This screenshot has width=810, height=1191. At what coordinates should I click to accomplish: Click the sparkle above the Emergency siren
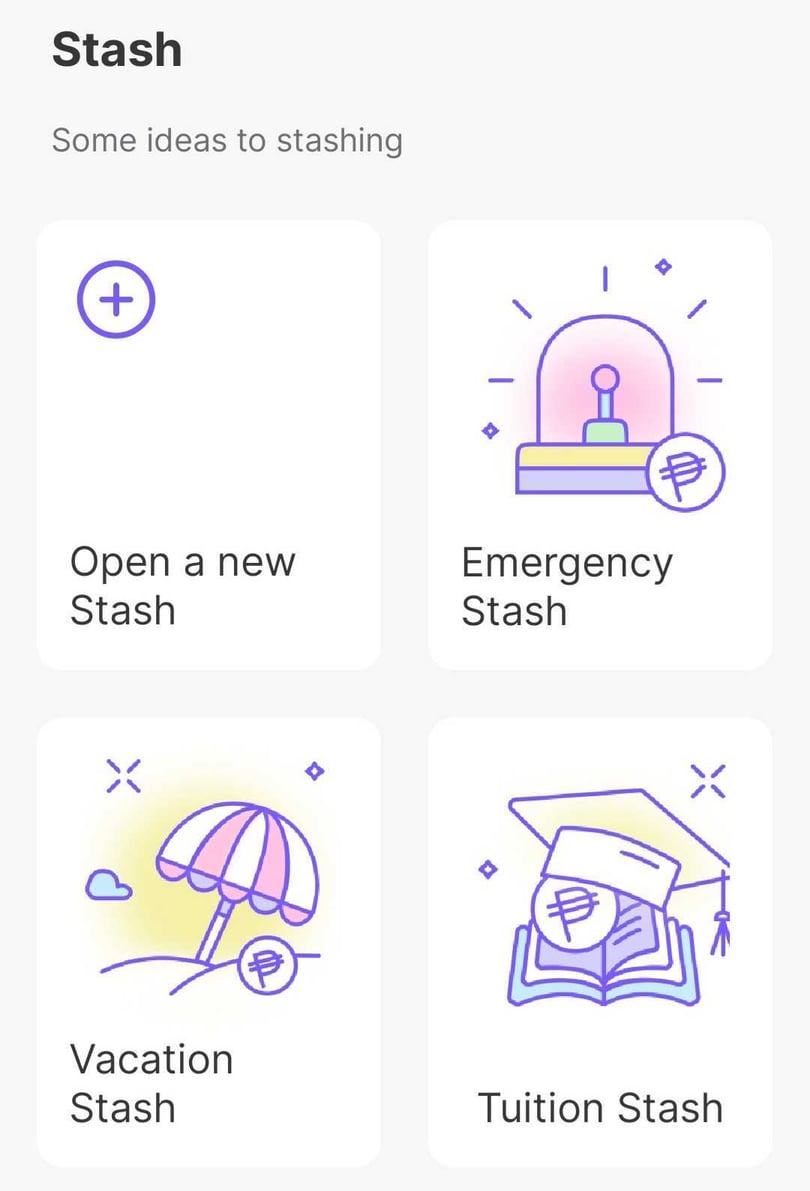pos(664,265)
